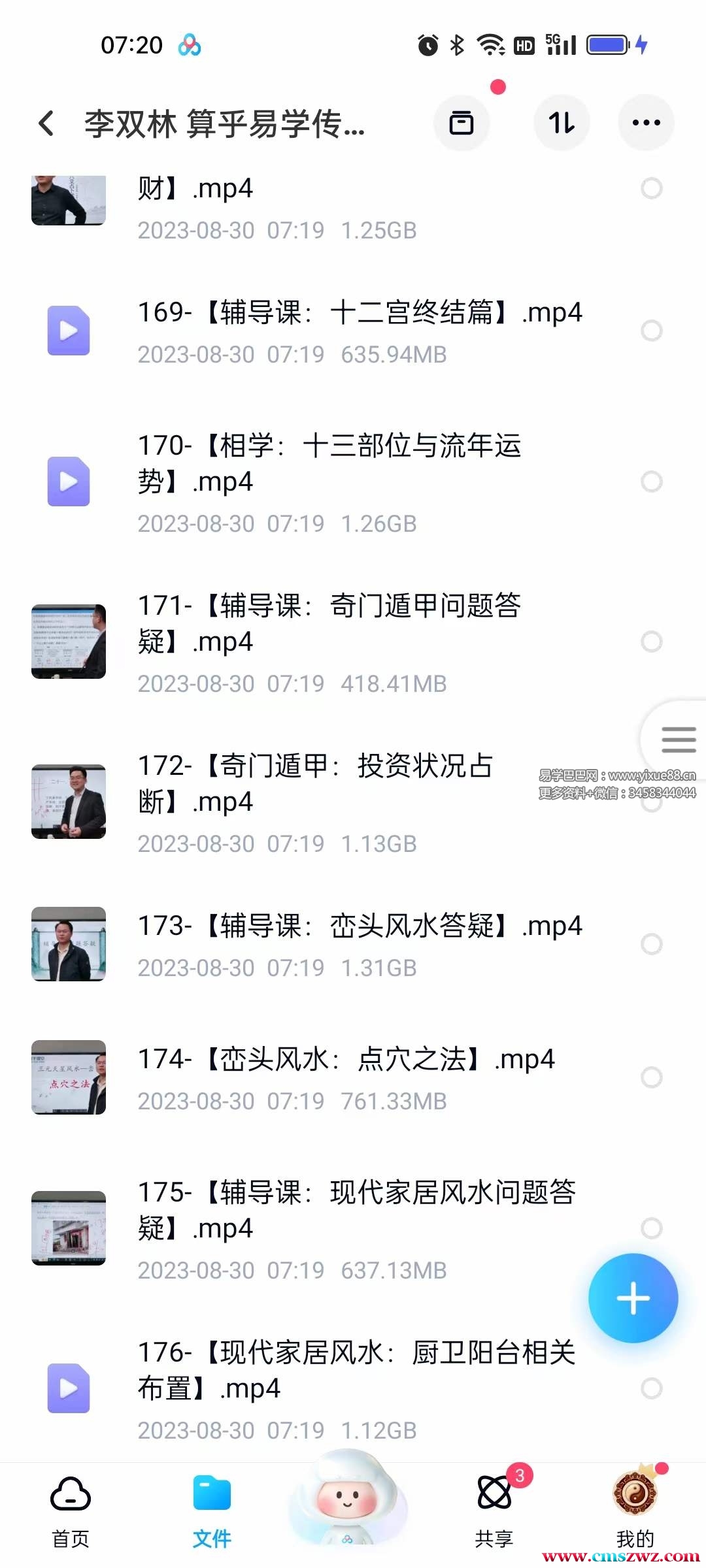The height and width of the screenshot is (1568, 706).
Task: Open the three-dot overflow menu
Action: coord(646,123)
